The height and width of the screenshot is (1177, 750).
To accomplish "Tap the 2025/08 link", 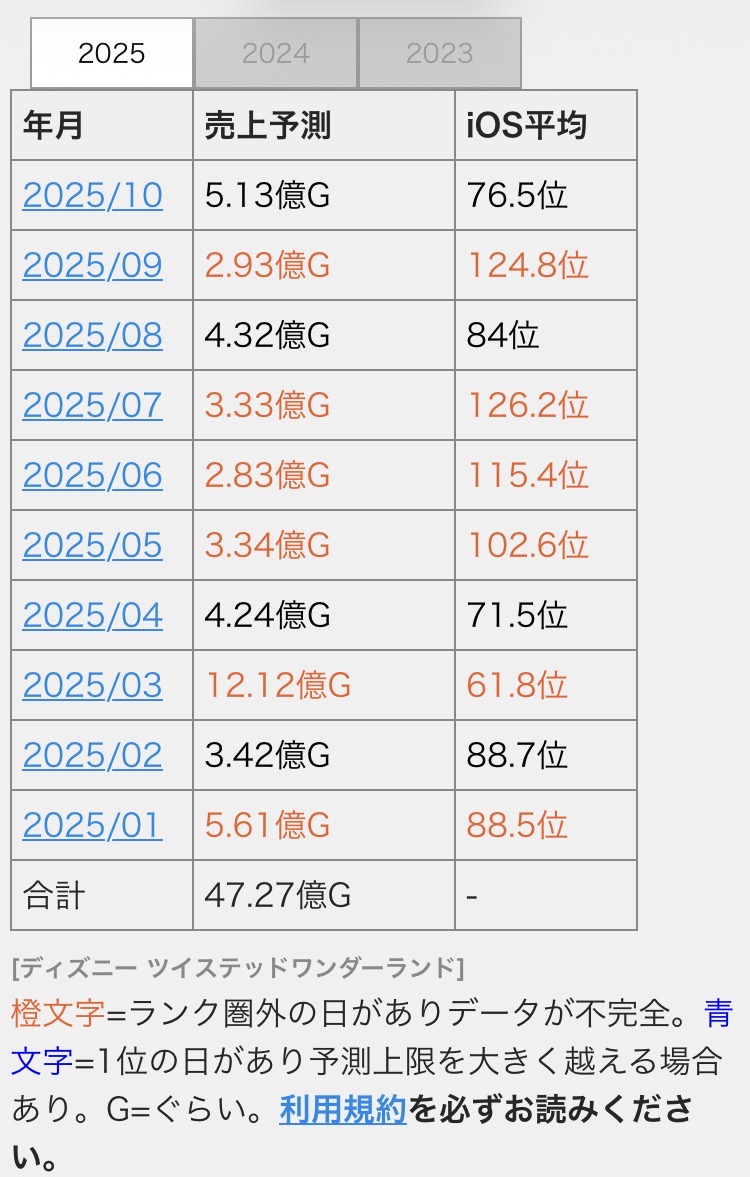I will pos(92,335).
